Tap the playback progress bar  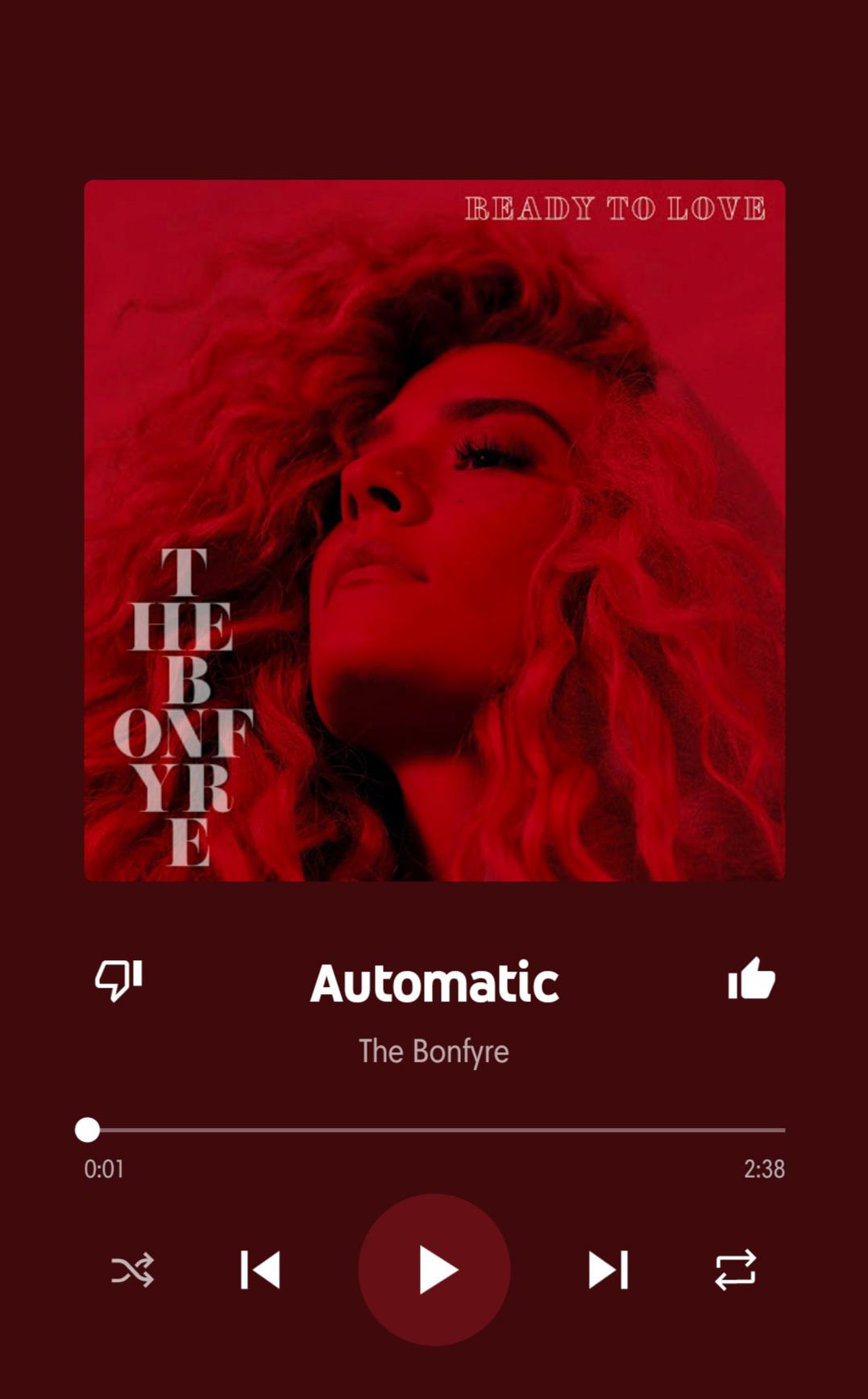[435, 1130]
